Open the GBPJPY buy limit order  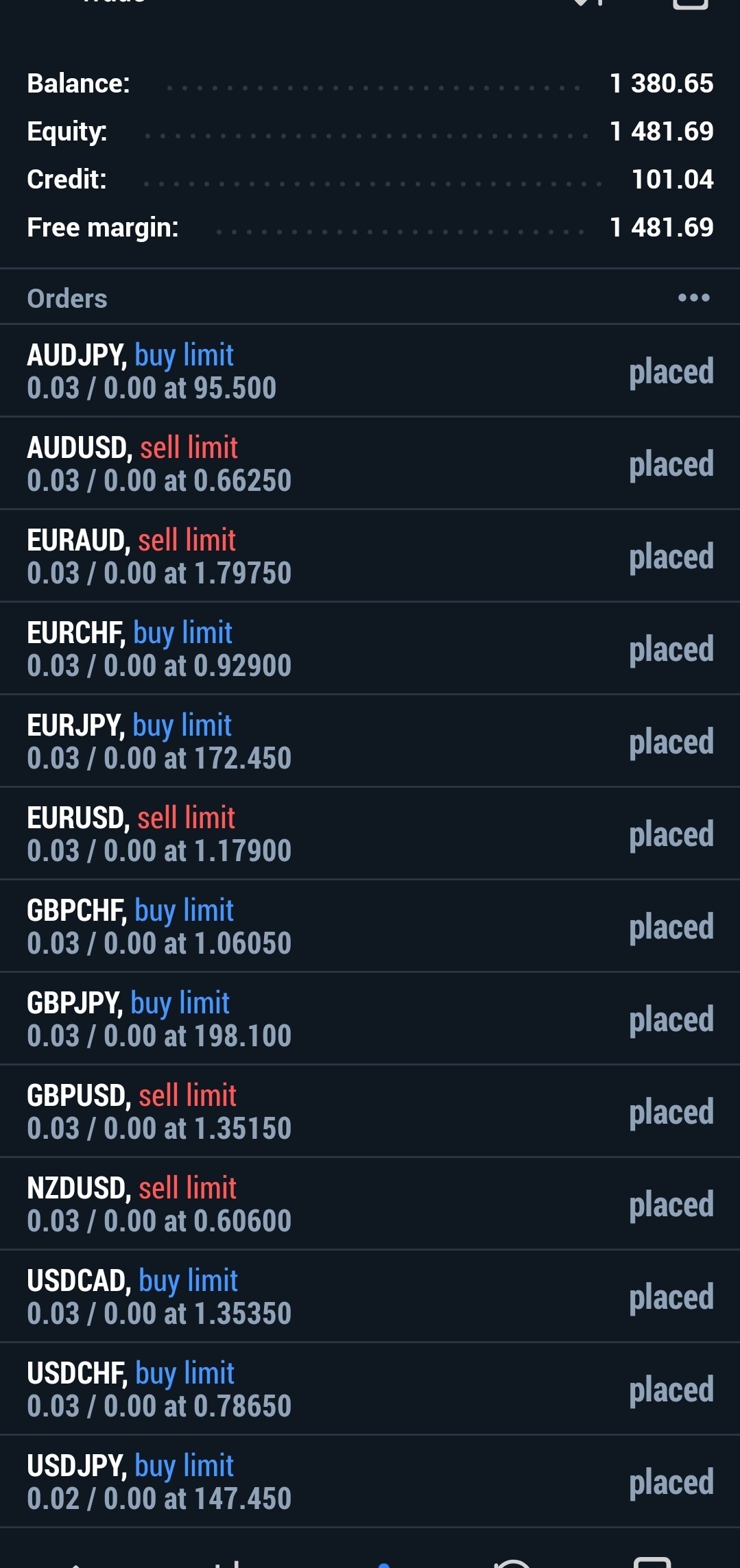point(370,1019)
